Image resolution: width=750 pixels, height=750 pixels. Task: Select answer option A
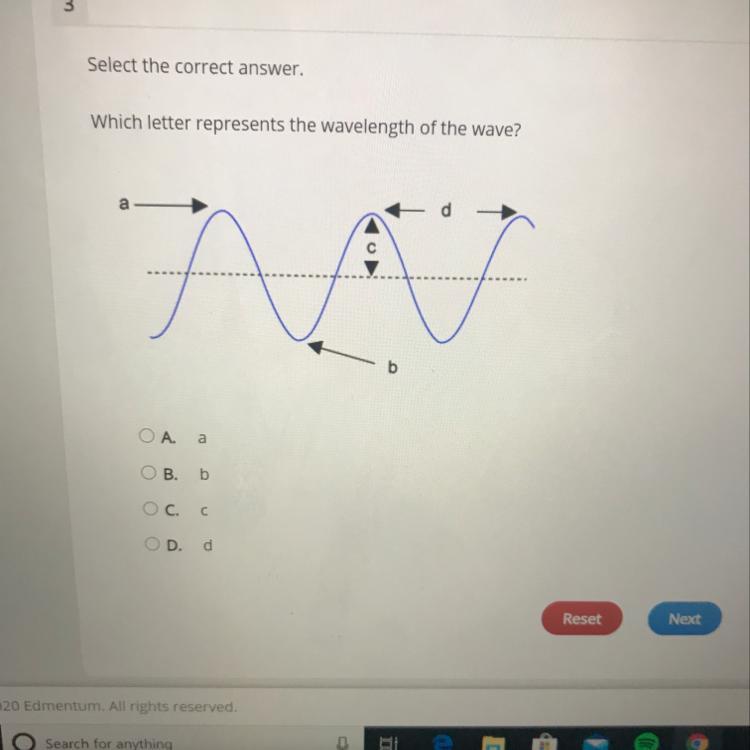tap(148, 436)
